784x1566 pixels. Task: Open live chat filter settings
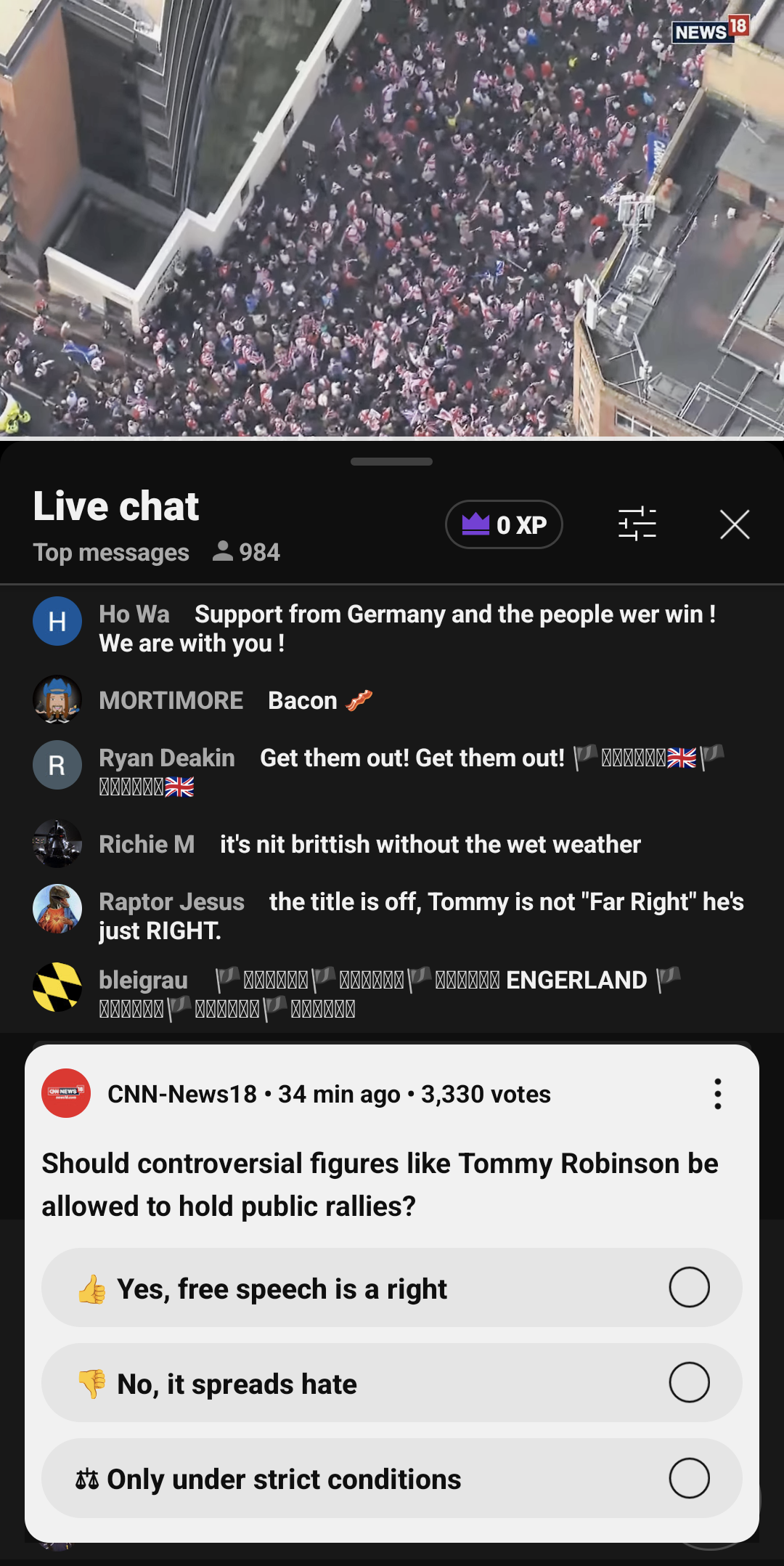point(637,524)
